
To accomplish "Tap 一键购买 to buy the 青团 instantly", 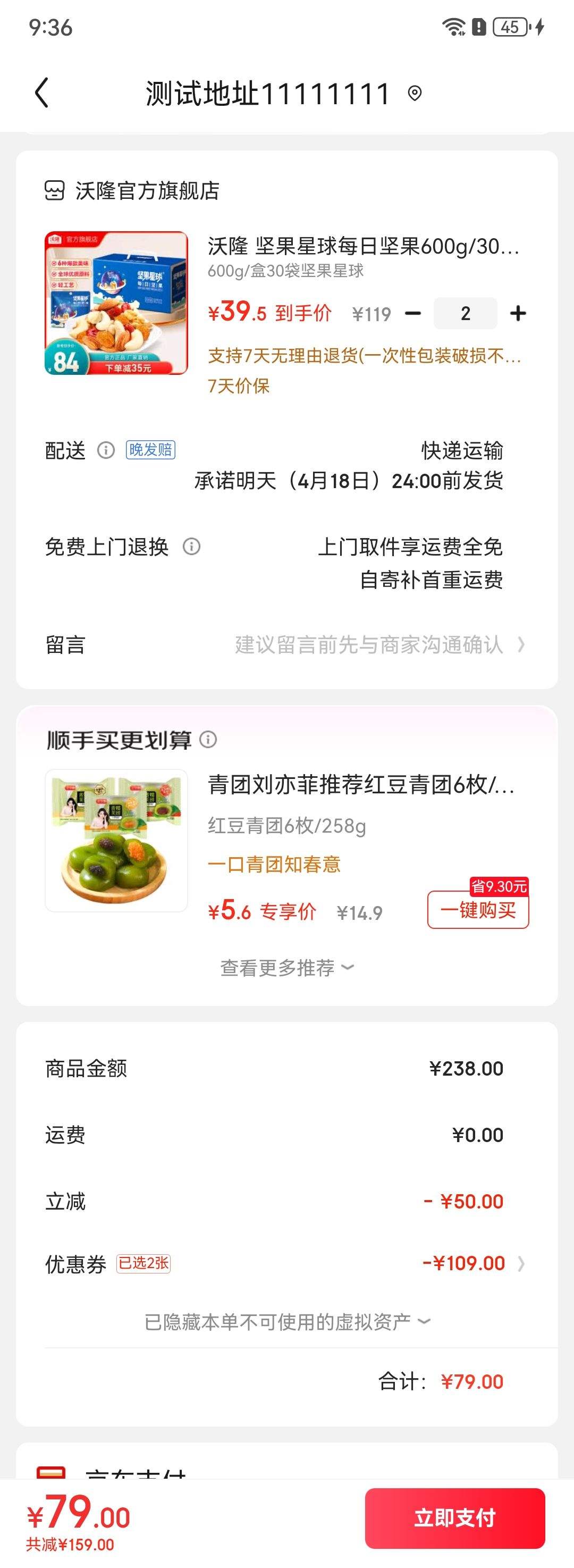I will tap(478, 911).
